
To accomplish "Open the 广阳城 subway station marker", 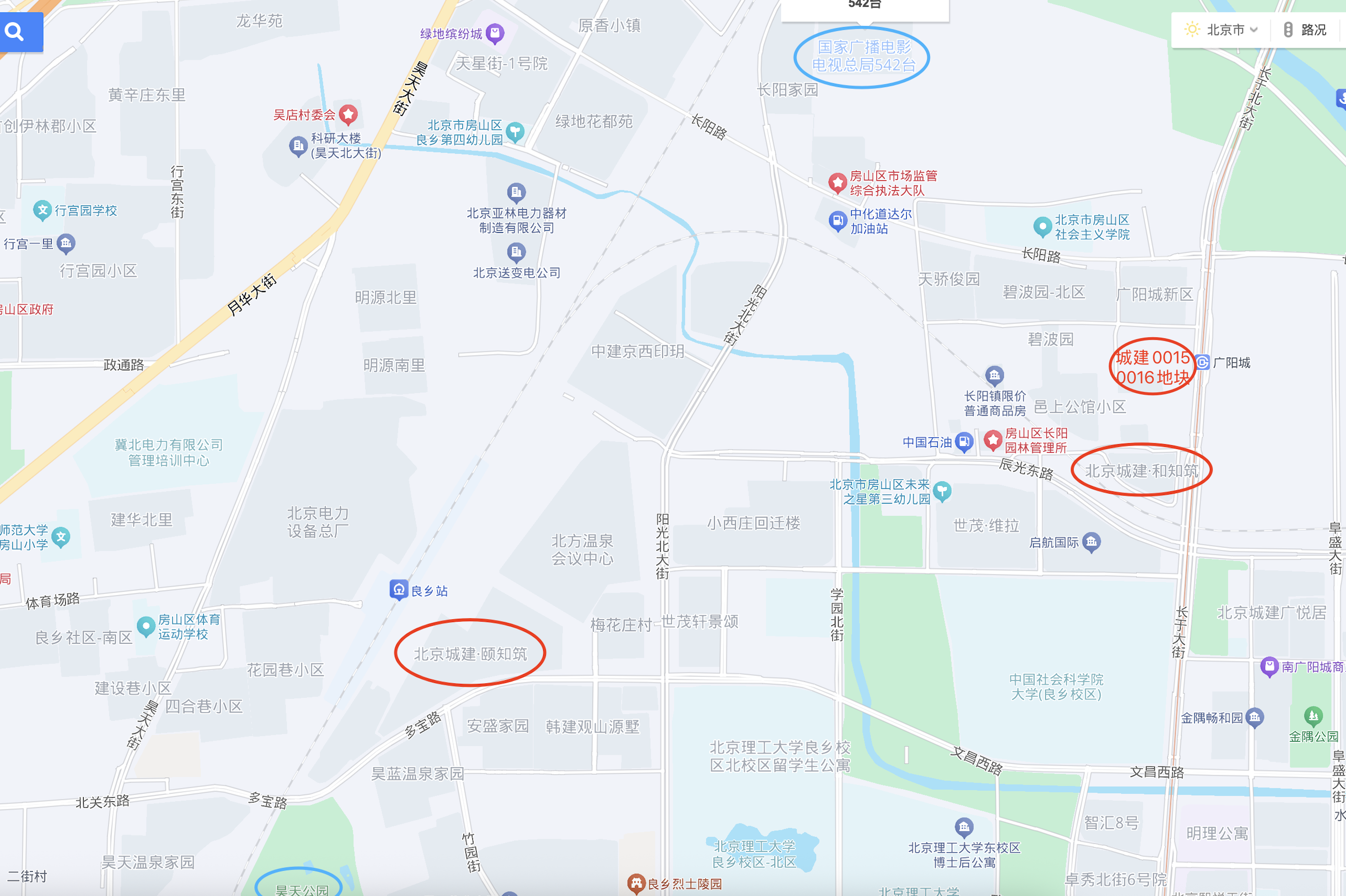I will pos(1202,362).
